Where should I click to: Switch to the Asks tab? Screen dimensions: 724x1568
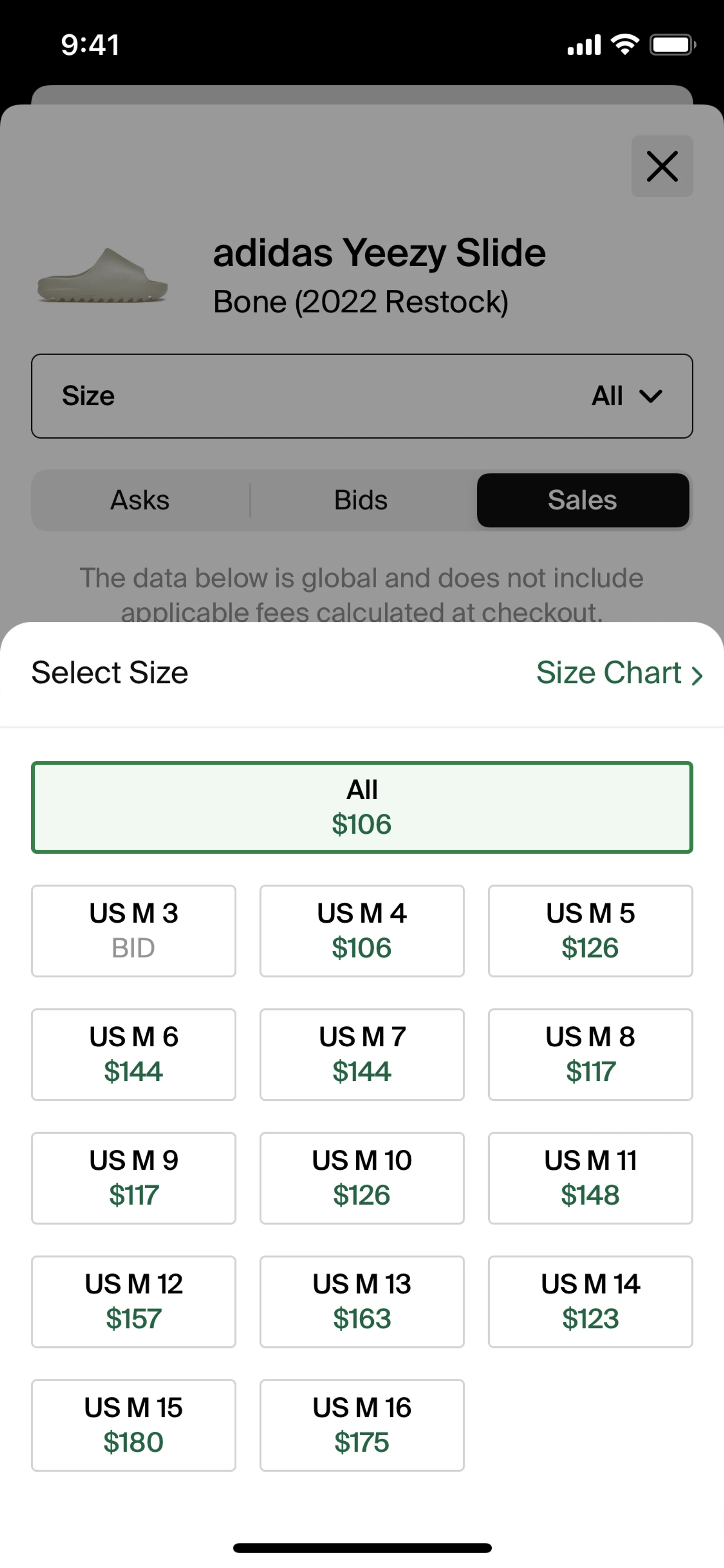point(140,500)
